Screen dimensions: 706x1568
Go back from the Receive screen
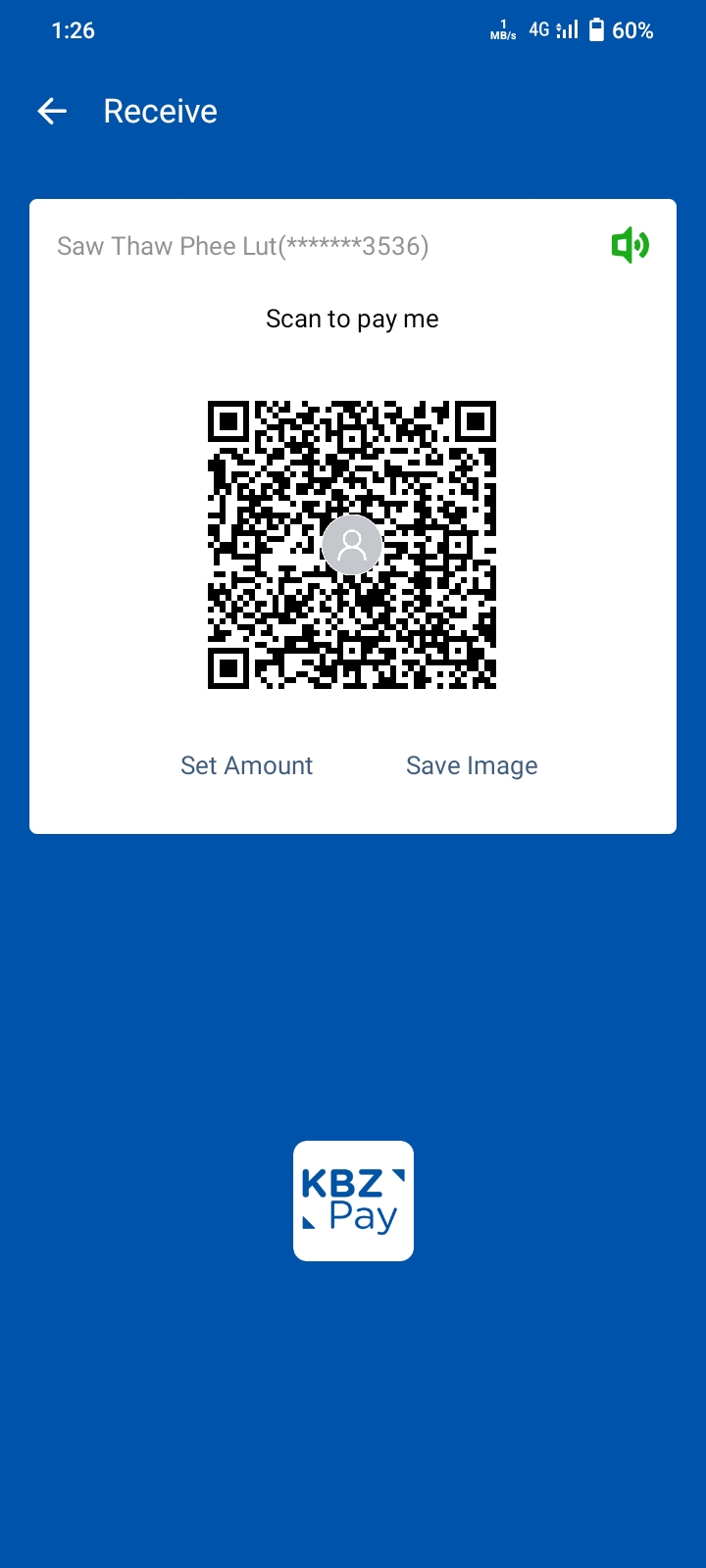coord(52,112)
